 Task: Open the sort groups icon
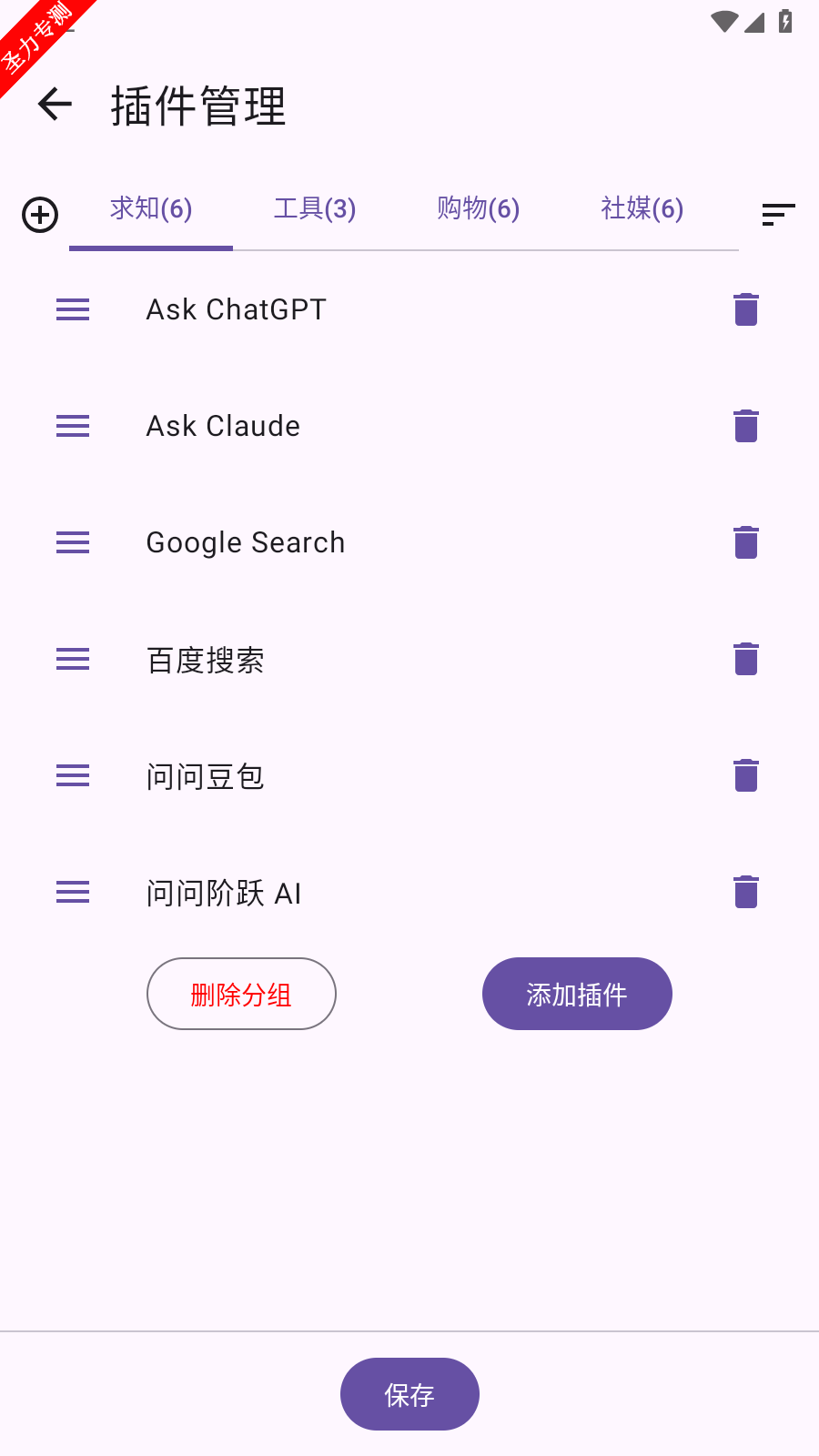(x=778, y=215)
